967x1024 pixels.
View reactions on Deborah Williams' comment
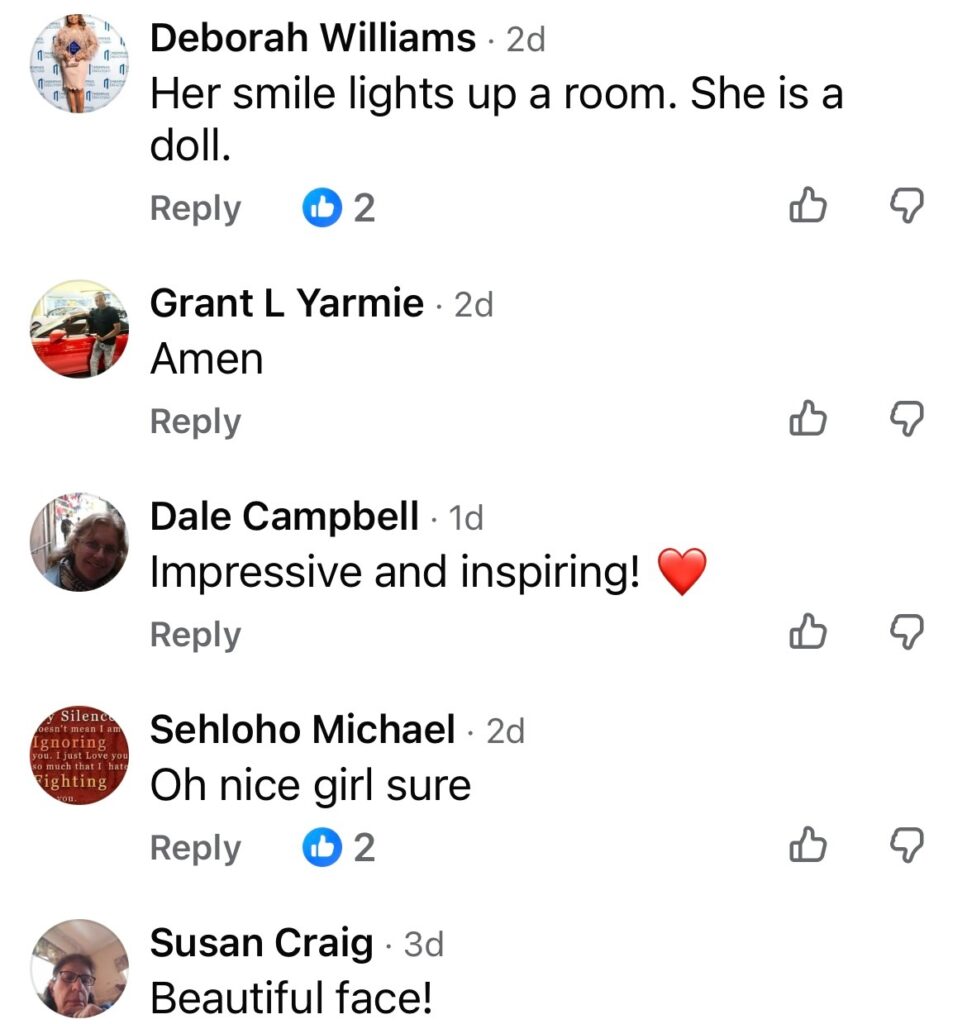click(x=339, y=209)
